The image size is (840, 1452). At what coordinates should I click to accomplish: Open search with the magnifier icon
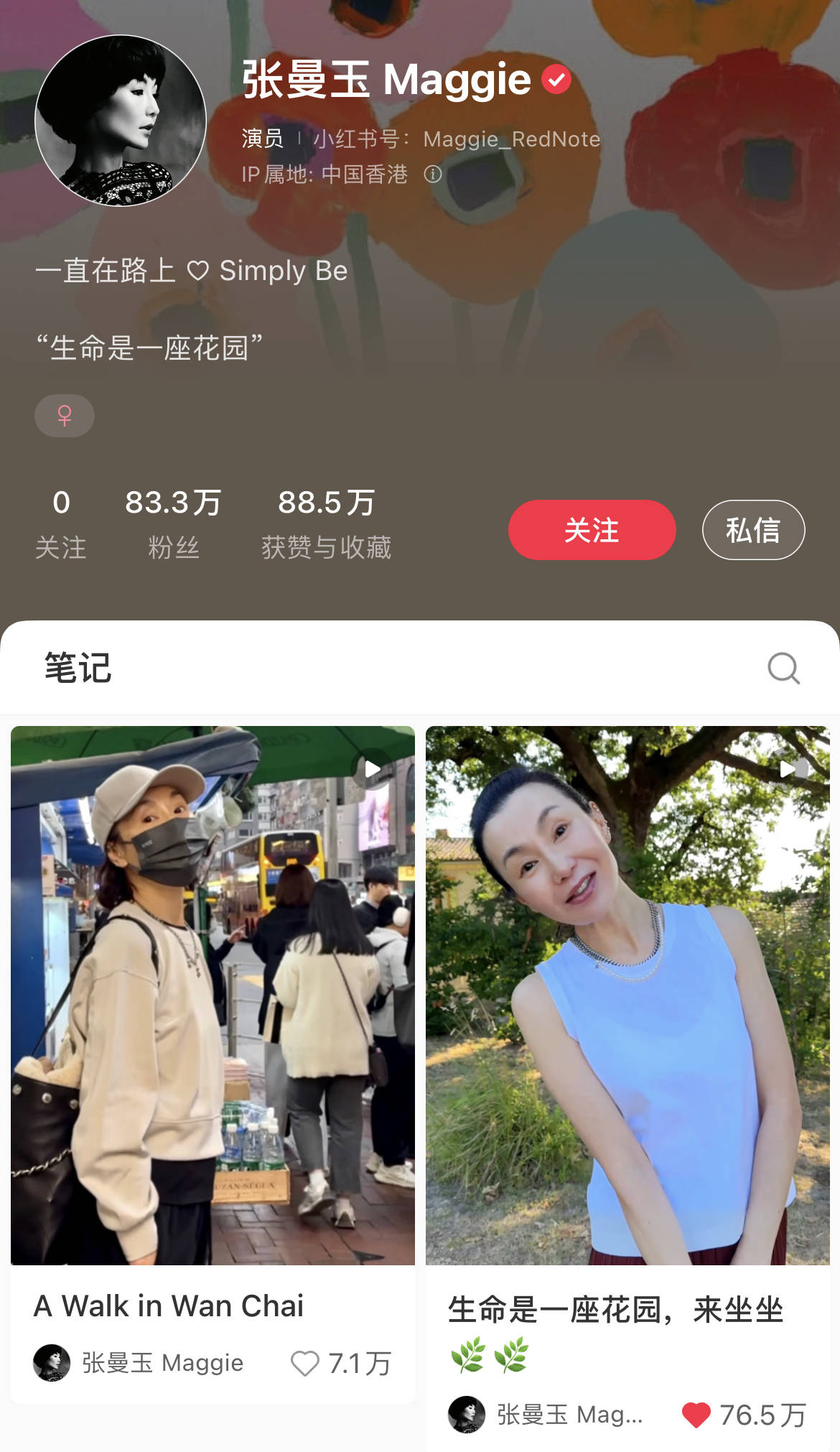(x=784, y=669)
